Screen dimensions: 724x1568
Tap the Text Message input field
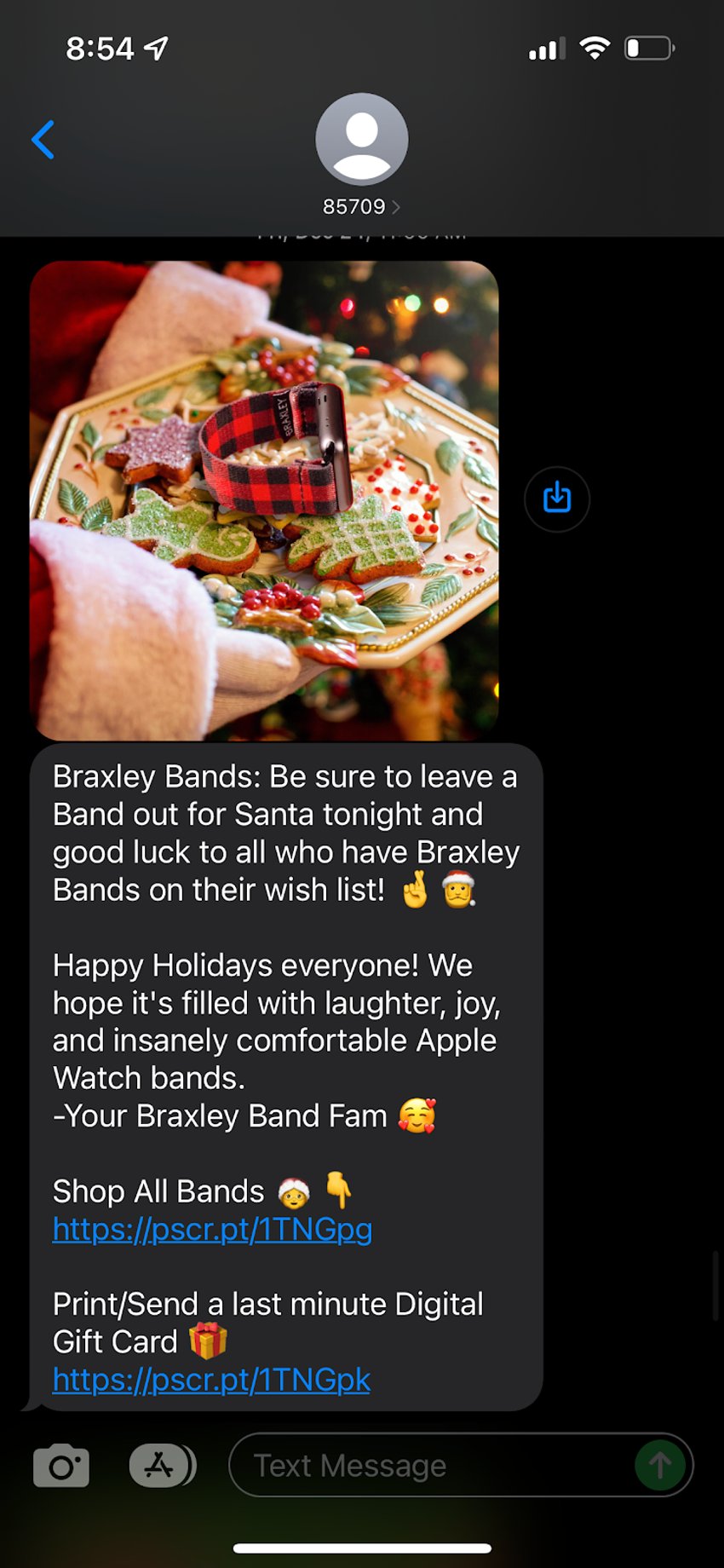tap(430, 1465)
